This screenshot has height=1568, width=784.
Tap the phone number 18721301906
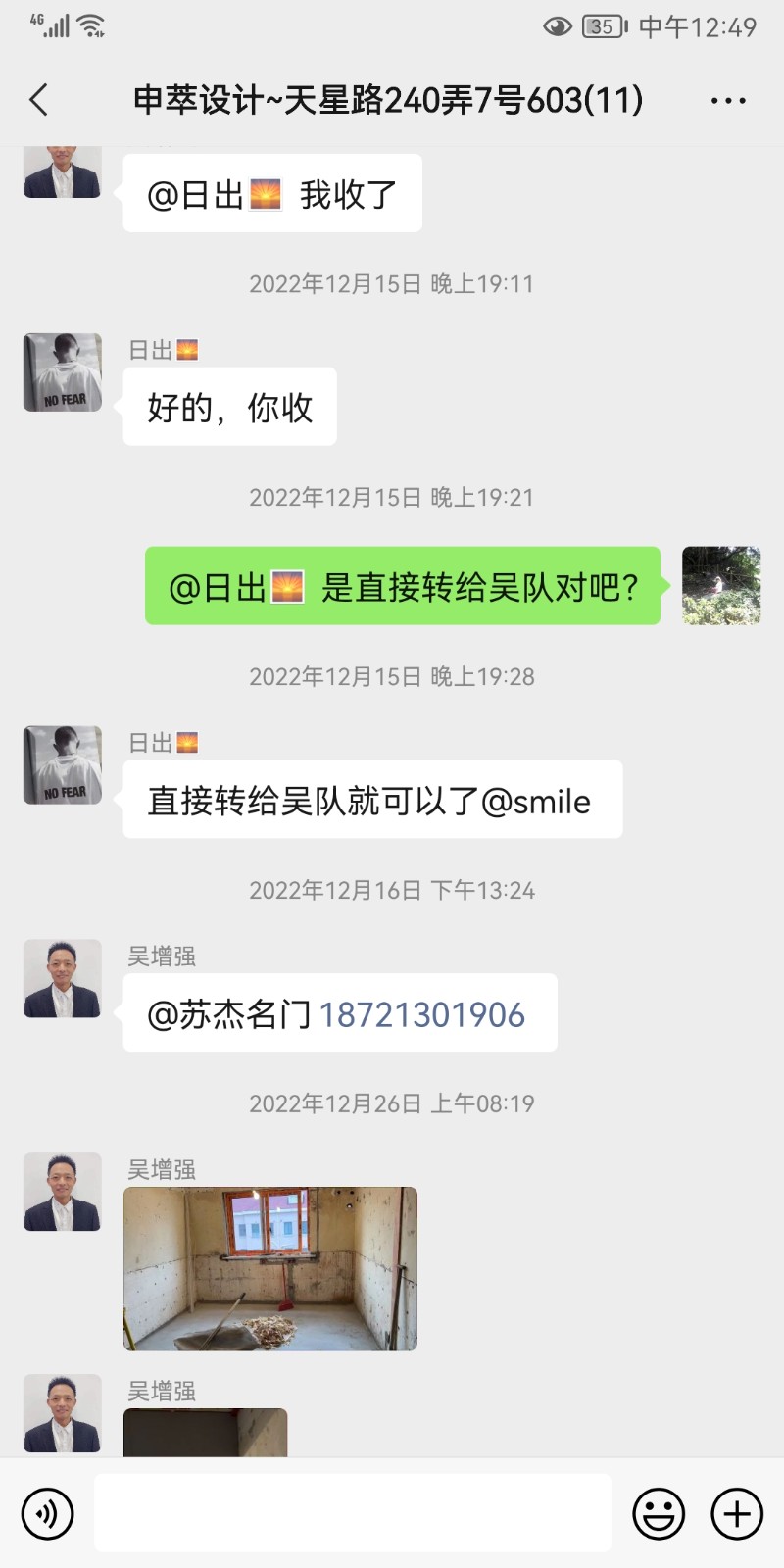[422, 1015]
